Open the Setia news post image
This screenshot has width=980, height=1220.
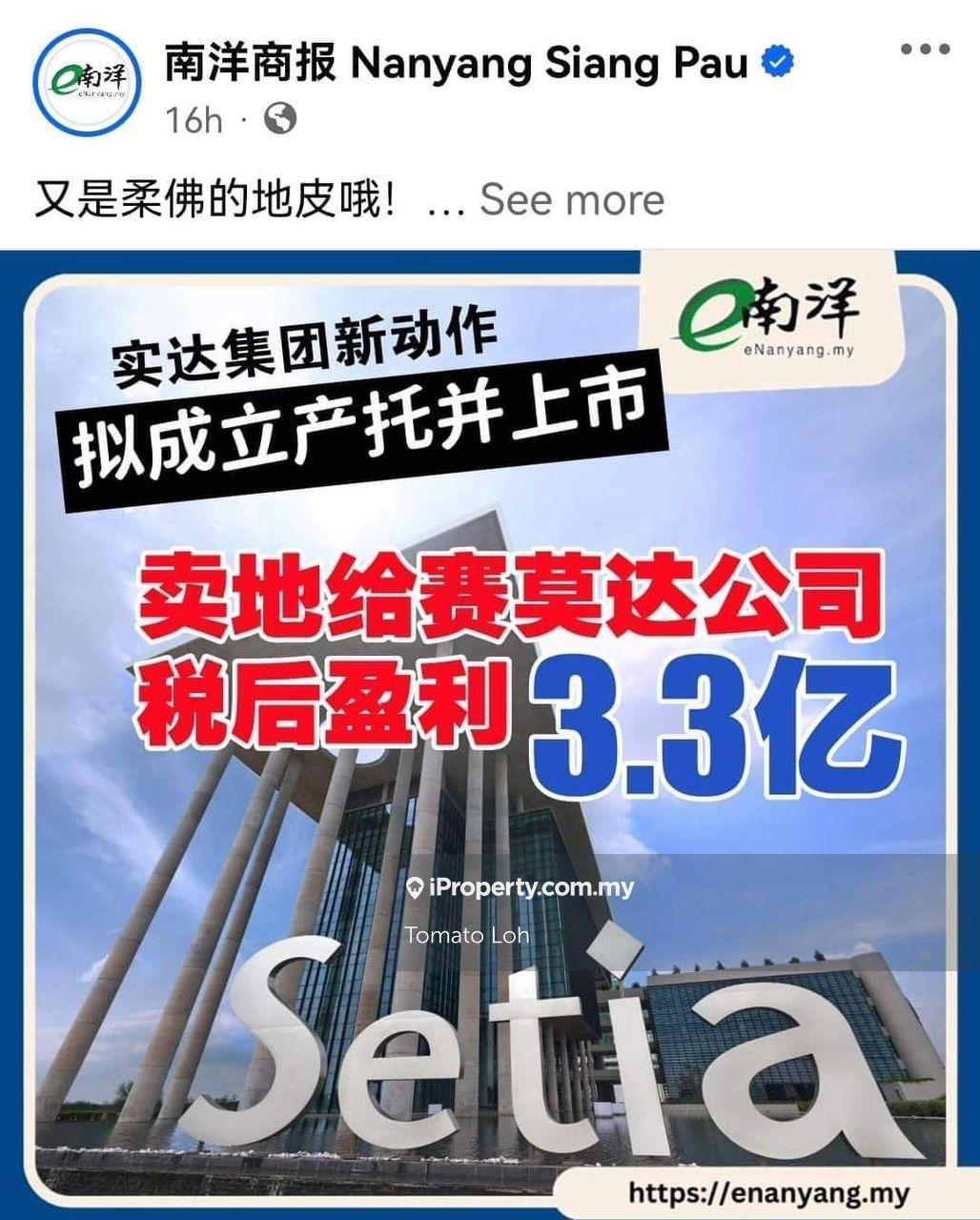coord(490,734)
